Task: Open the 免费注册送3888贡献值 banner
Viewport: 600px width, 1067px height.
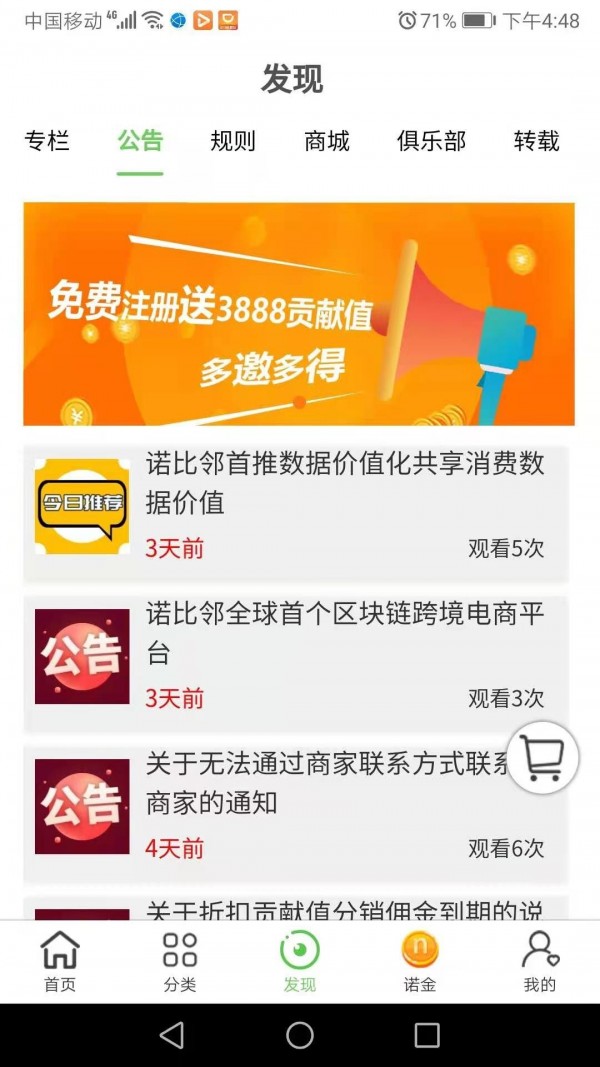Action: (x=299, y=314)
